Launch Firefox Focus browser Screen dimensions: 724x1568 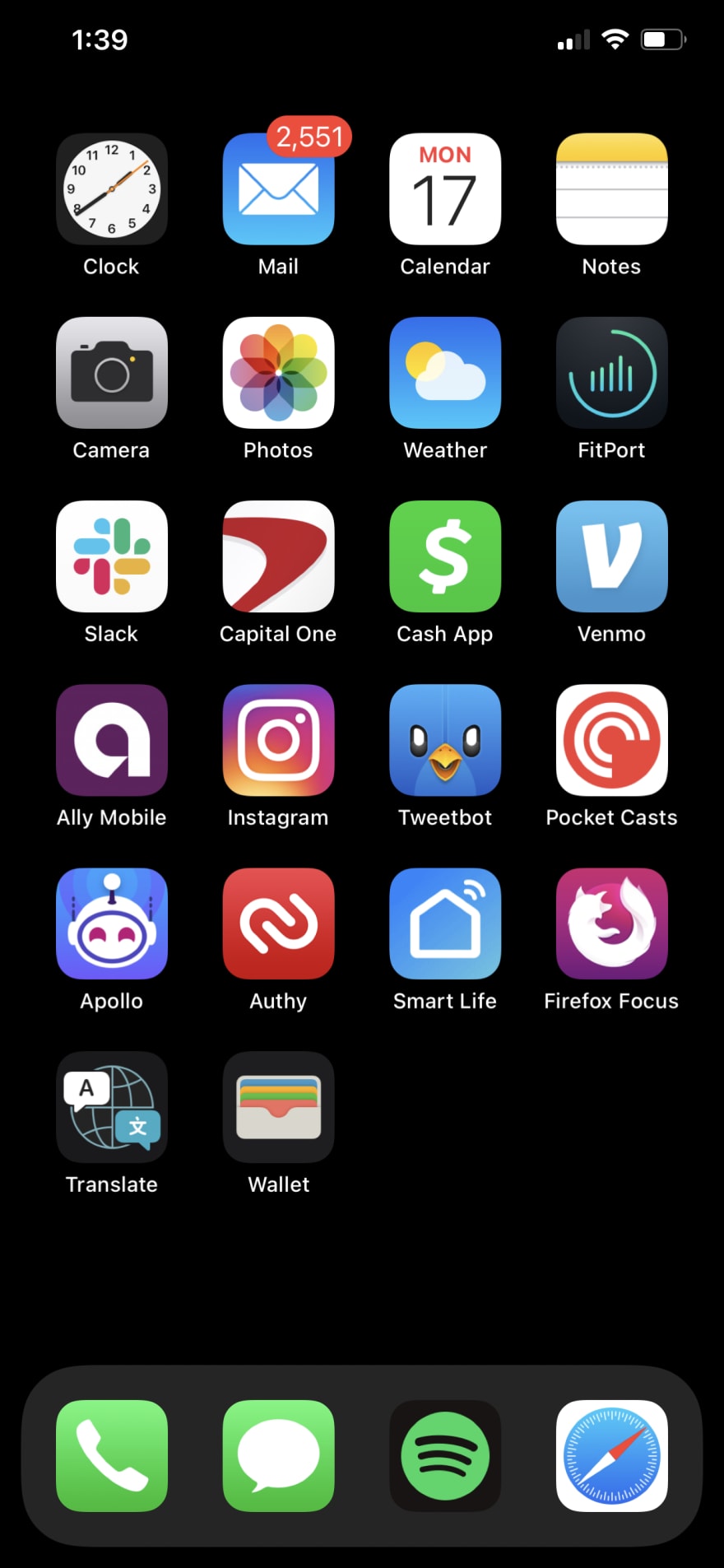[611, 924]
